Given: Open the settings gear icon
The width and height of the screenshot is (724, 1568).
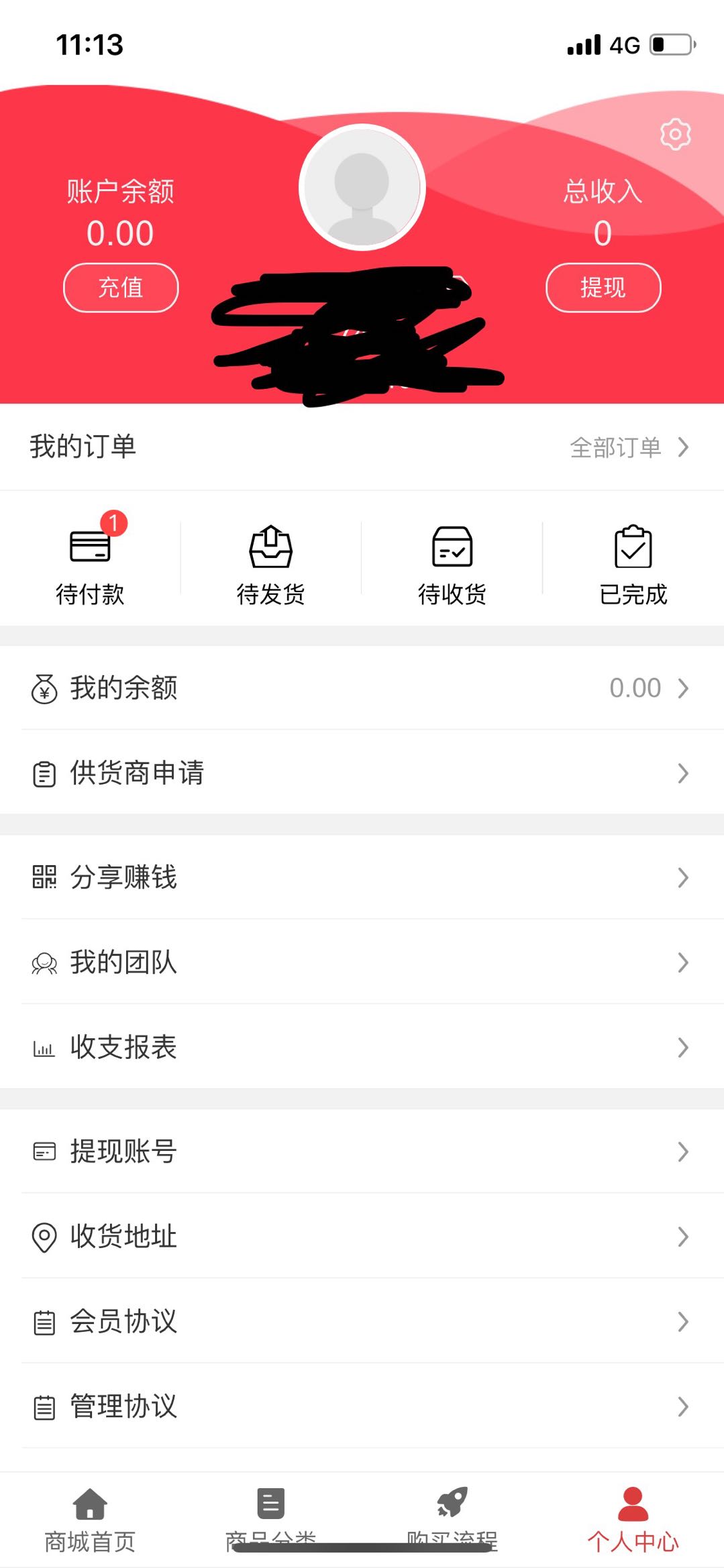Looking at the screenshot, I should (675, 134).
